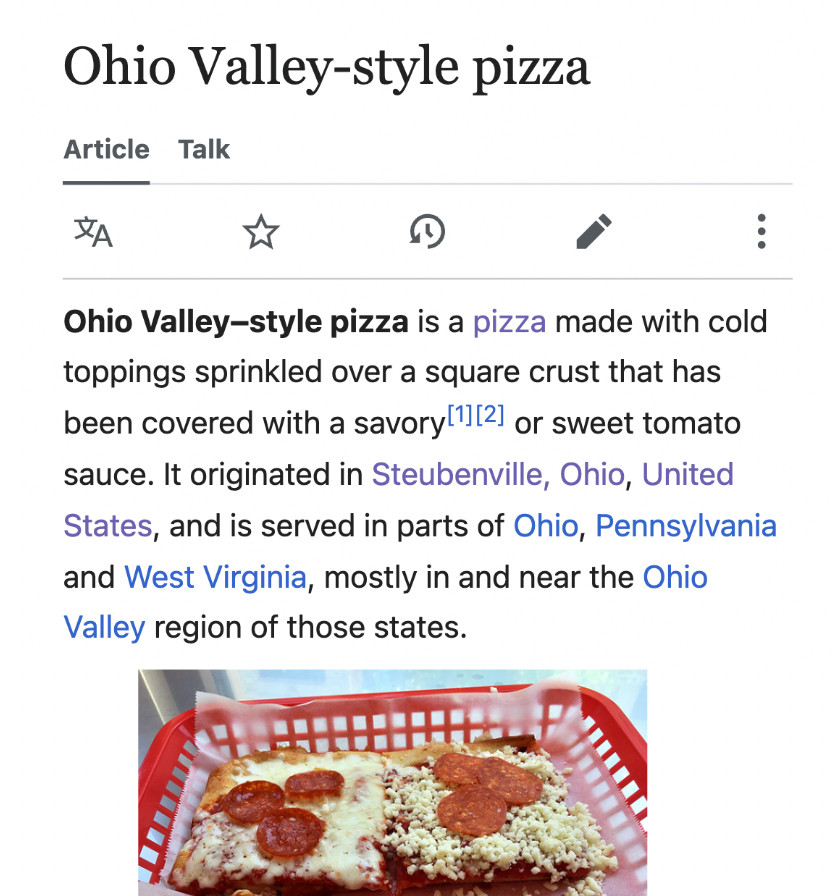The width and height of the screenshot is (832, 896).
Task: Enlarge the pizza photo
Action: 393,783
